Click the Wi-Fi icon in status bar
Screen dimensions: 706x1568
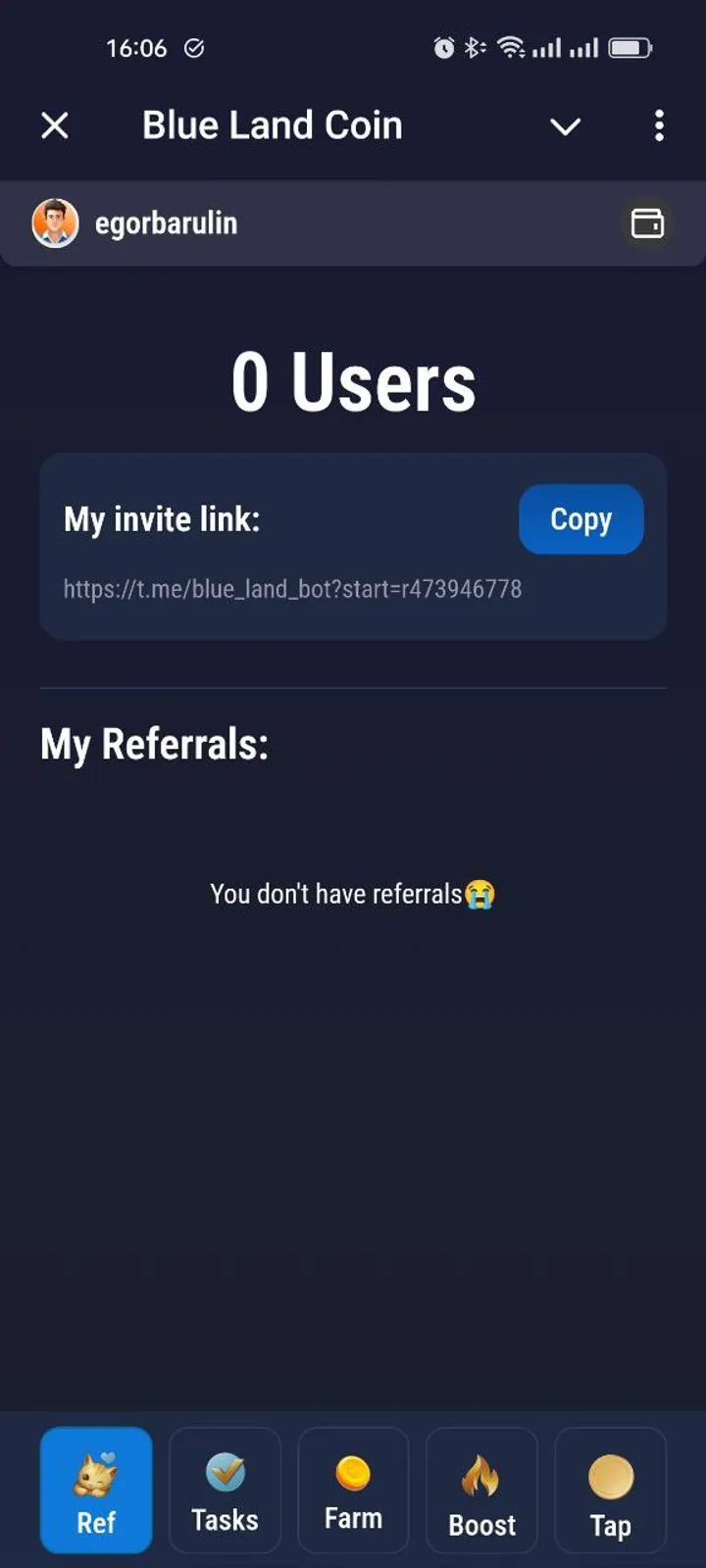(511, 47)
